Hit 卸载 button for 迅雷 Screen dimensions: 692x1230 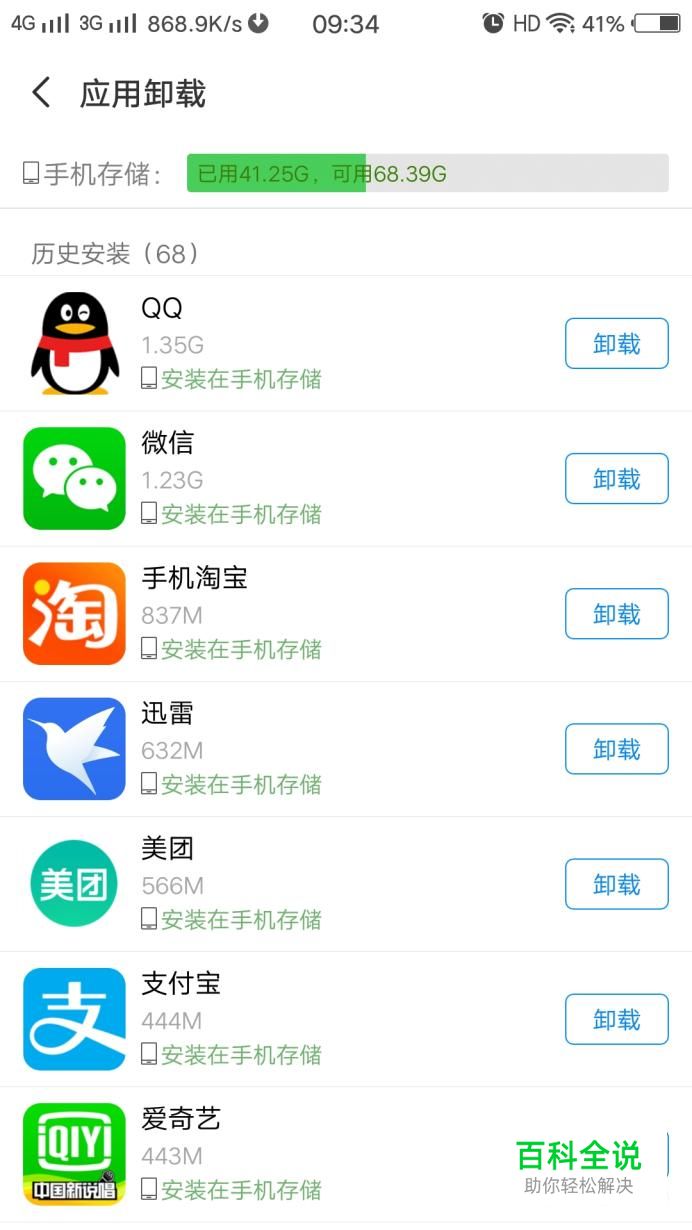pos(616,749)
